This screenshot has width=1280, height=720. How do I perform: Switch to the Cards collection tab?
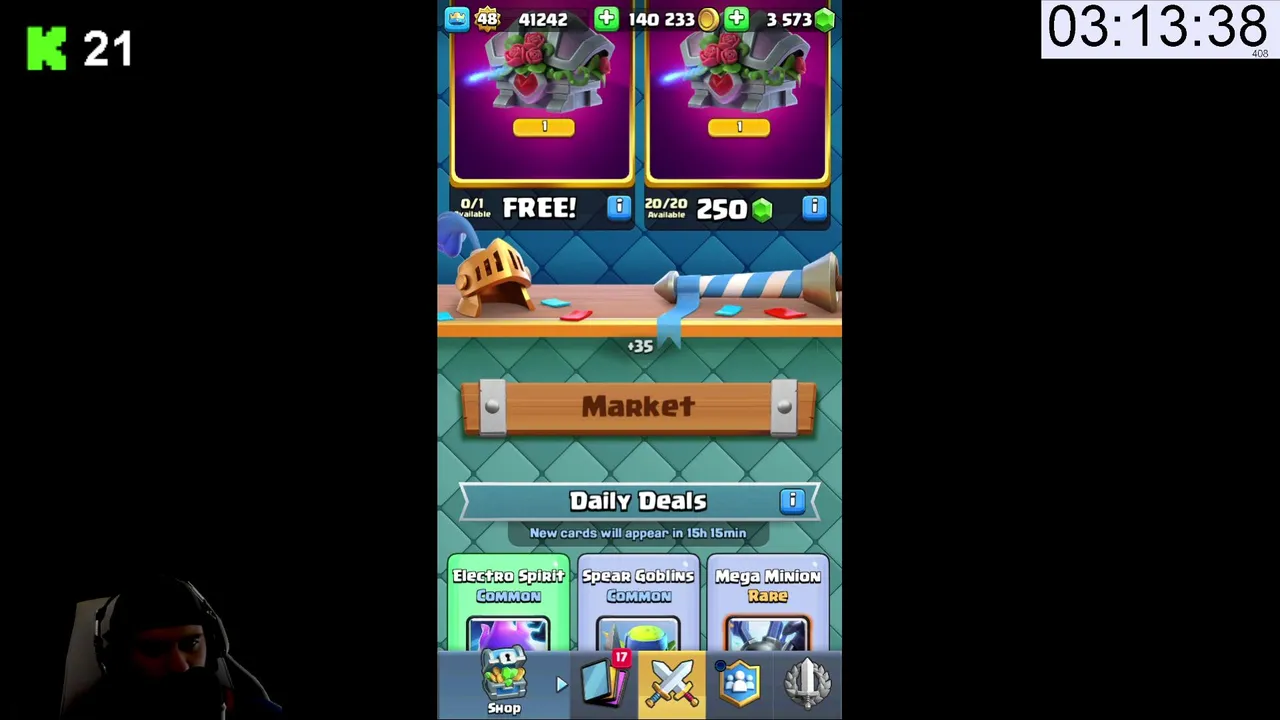[x=605, y=683]
